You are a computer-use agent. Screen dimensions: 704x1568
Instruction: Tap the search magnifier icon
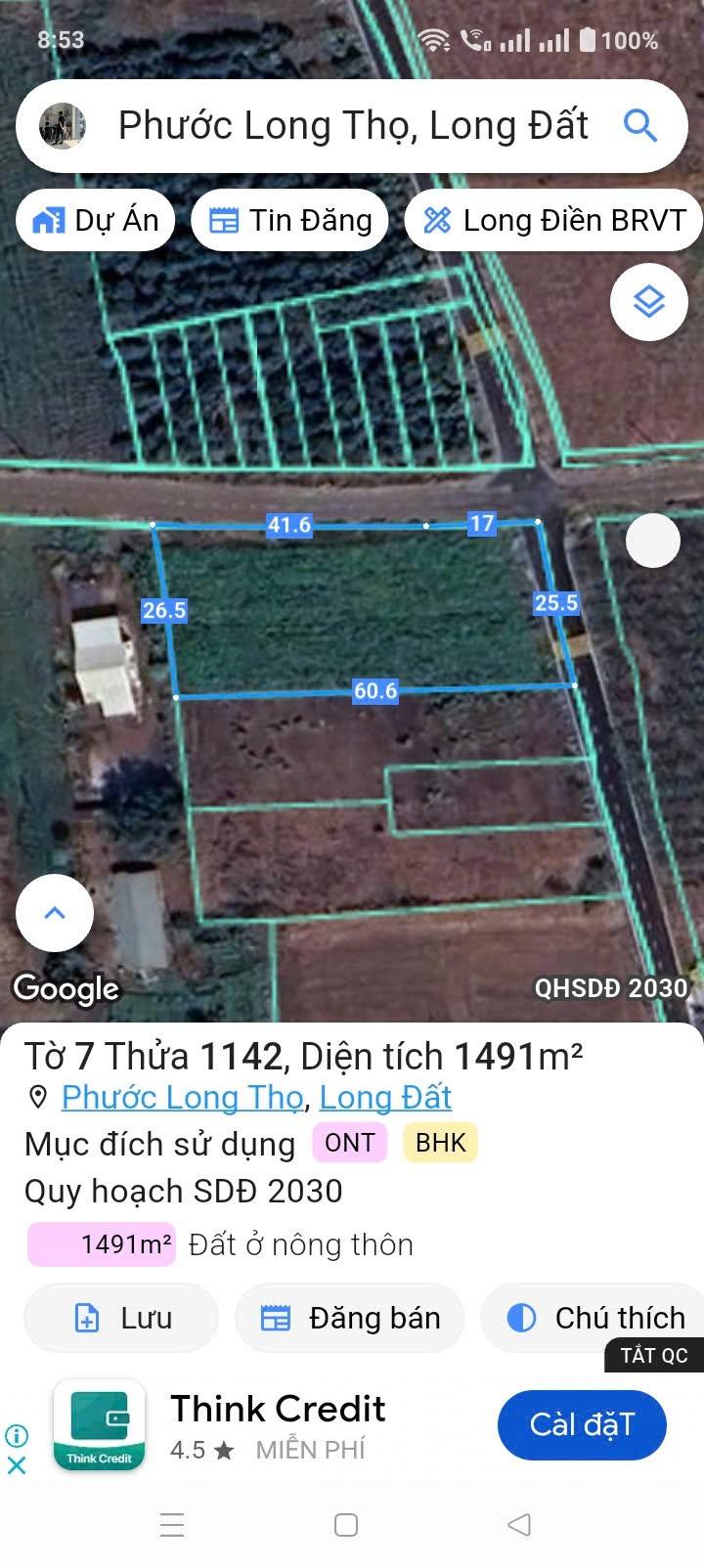pos(639,126)
